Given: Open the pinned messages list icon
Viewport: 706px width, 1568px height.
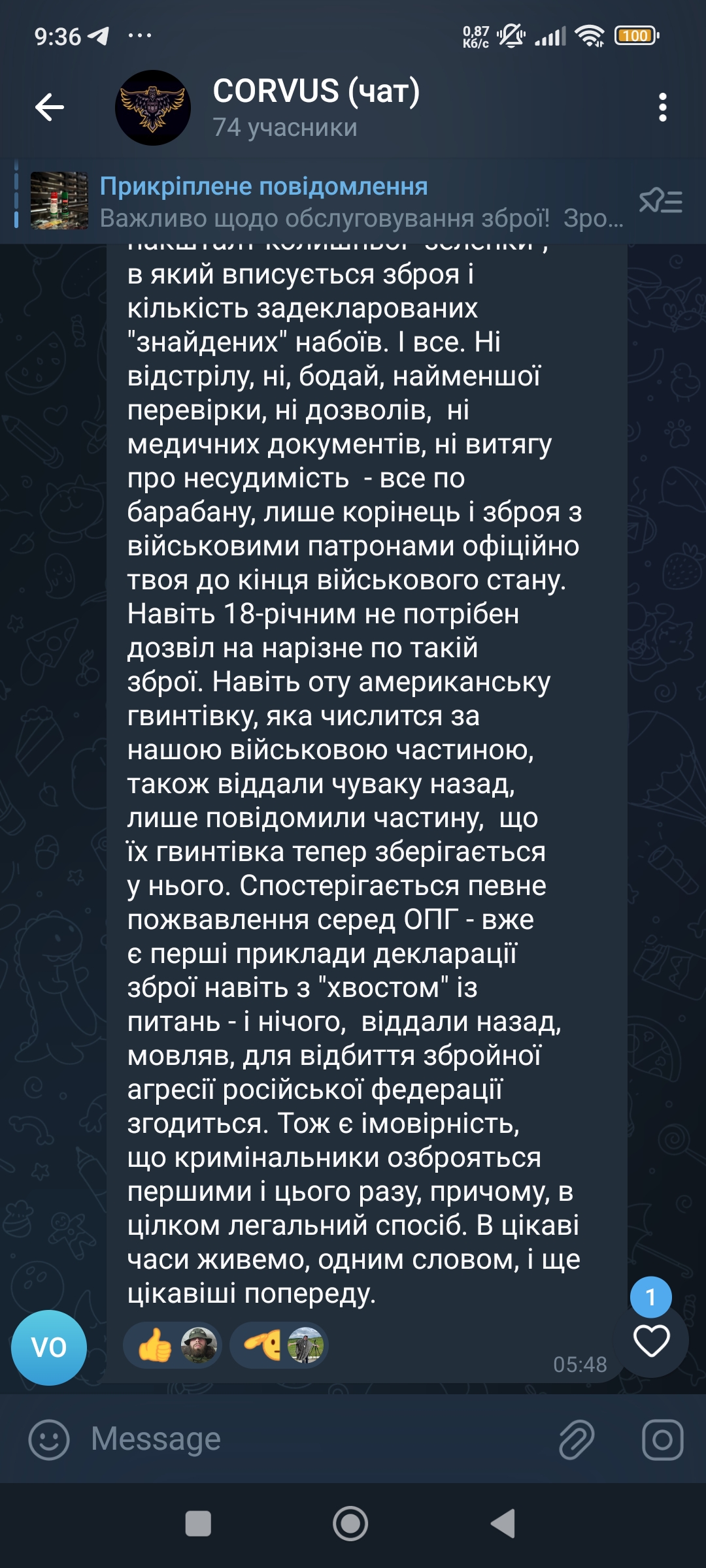Looking at the screenshot, I should click(x=661, y=201).
